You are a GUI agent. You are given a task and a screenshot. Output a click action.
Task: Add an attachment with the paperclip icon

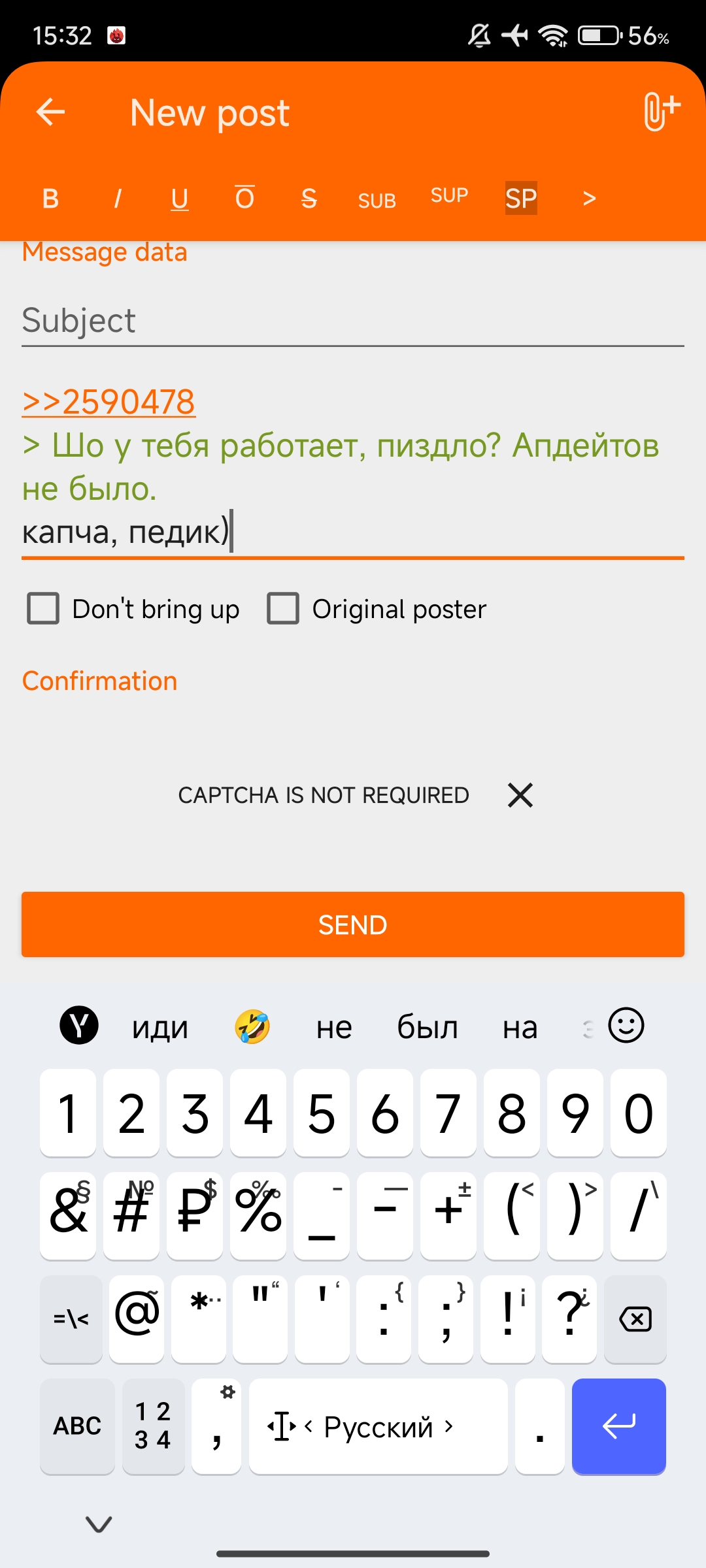[x=662, y=112]
